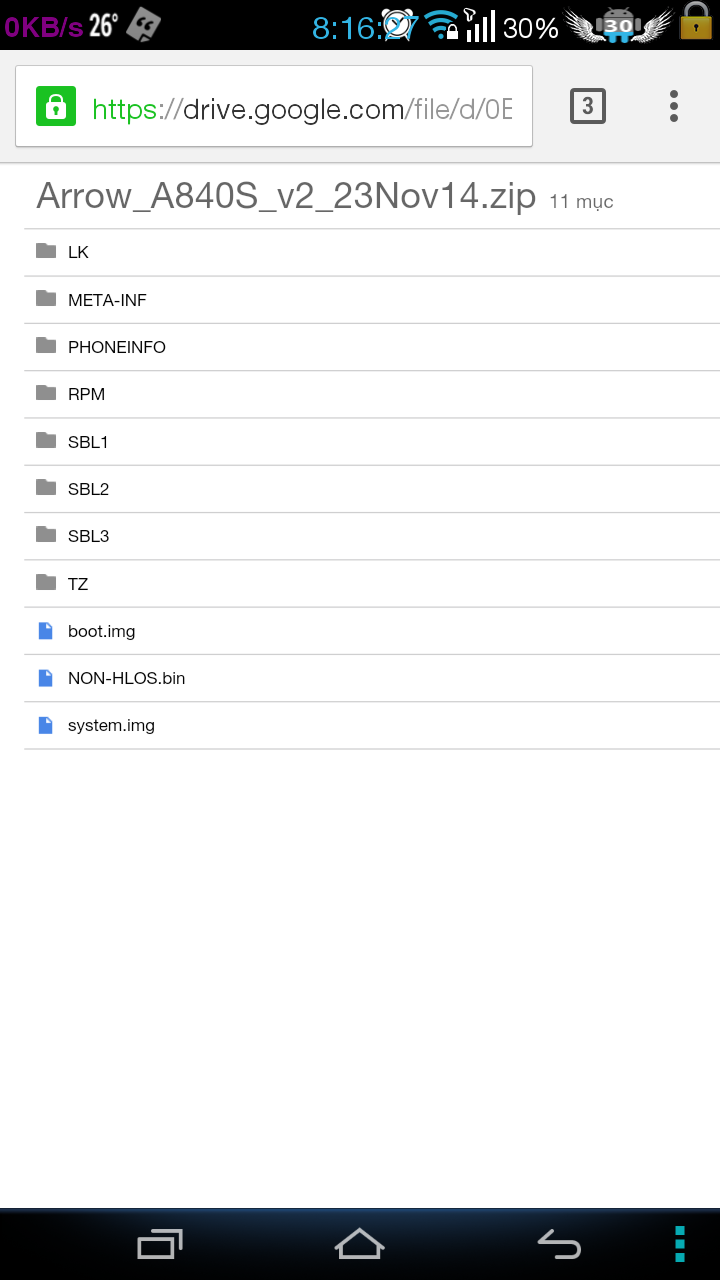This screenshot has height=1280, width=720.
Task: Select the boot.img file
Action: [372, 631]
